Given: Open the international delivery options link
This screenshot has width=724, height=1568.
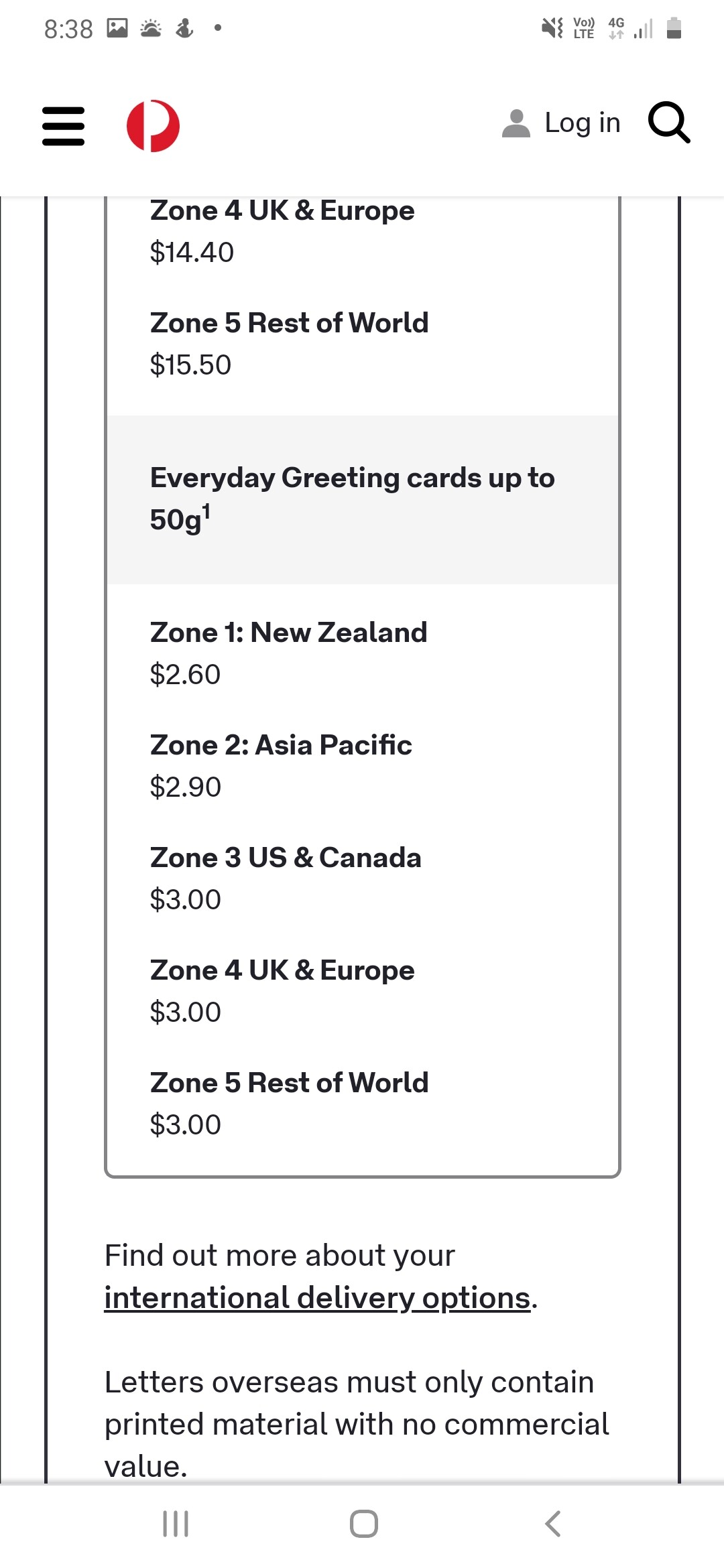Looking at the screenshot, I should pos(318,1298).
